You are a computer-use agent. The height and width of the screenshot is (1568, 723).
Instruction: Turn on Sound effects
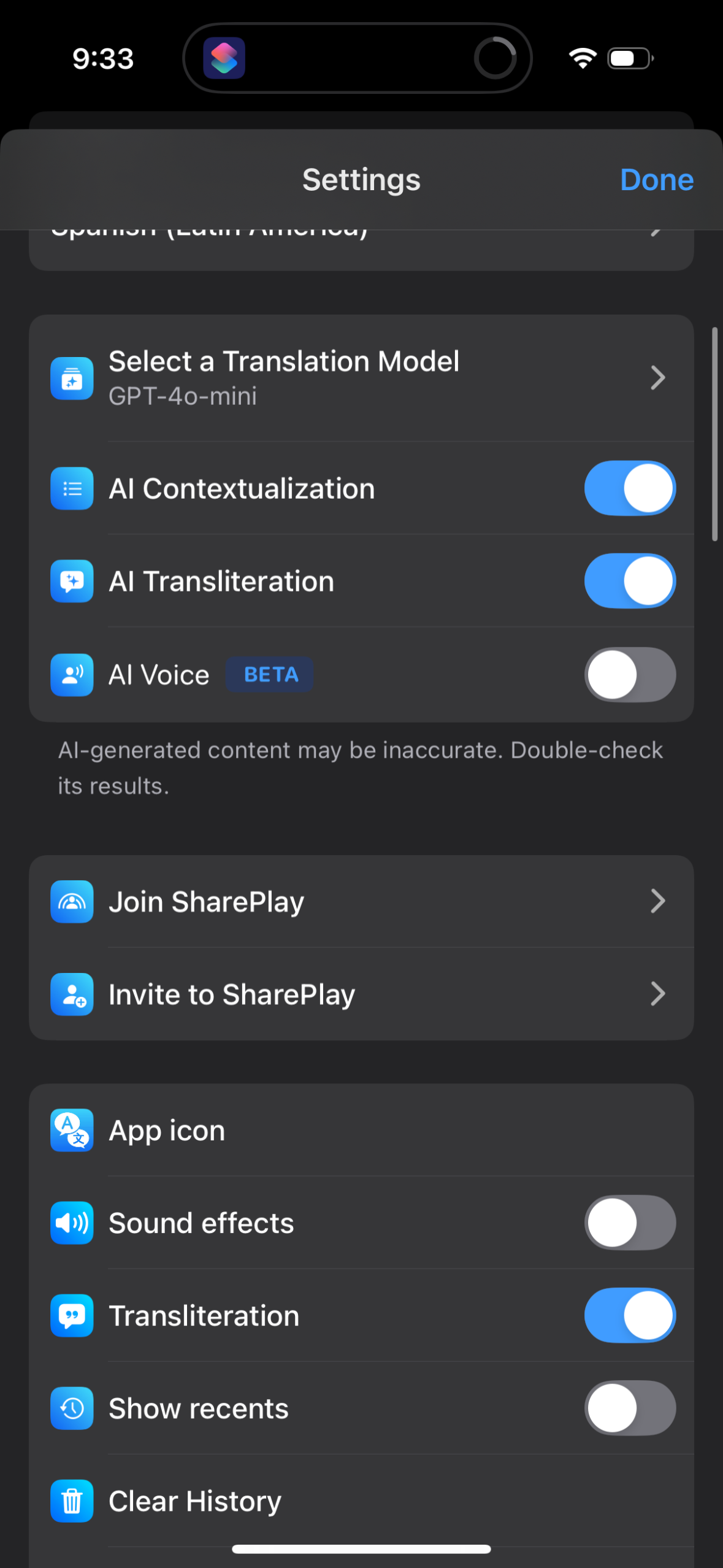(630, 1223)
